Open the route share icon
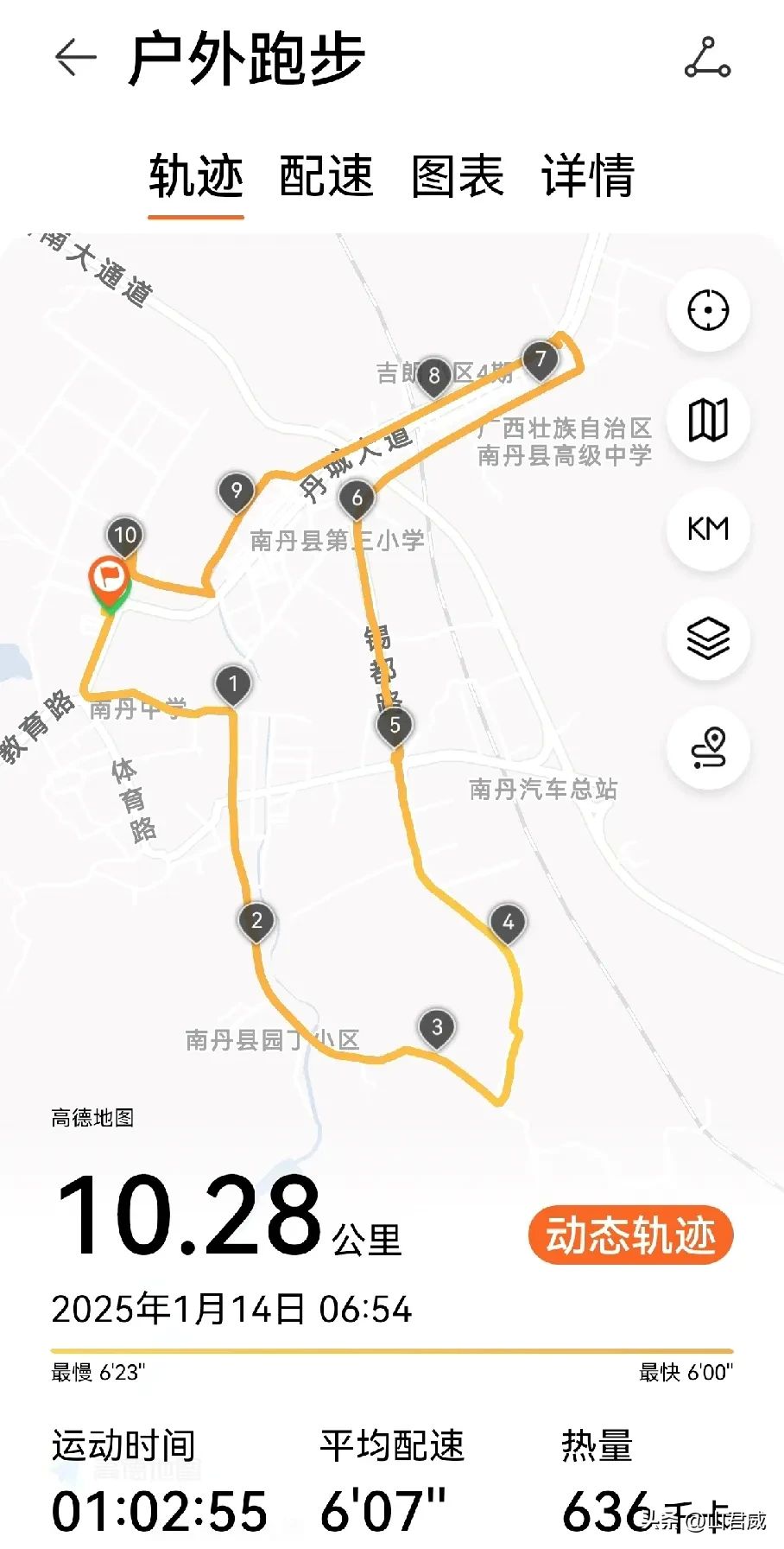The image size is (784, 1549). (707, 58)
